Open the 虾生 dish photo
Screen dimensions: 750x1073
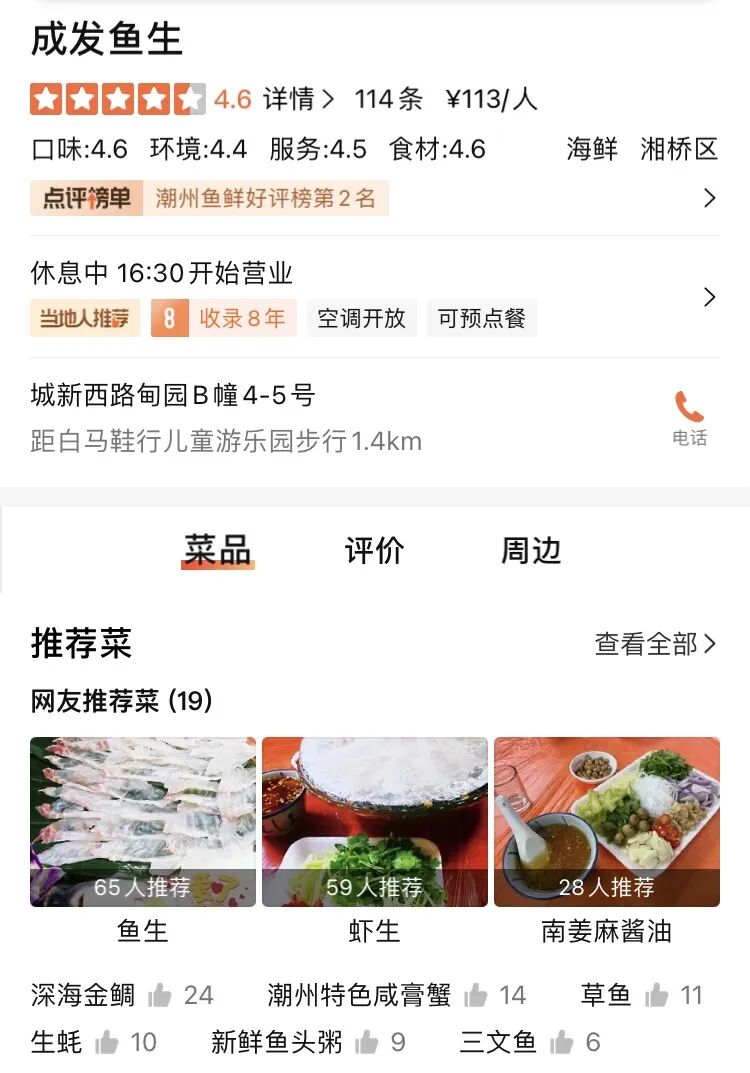point(375,822)
